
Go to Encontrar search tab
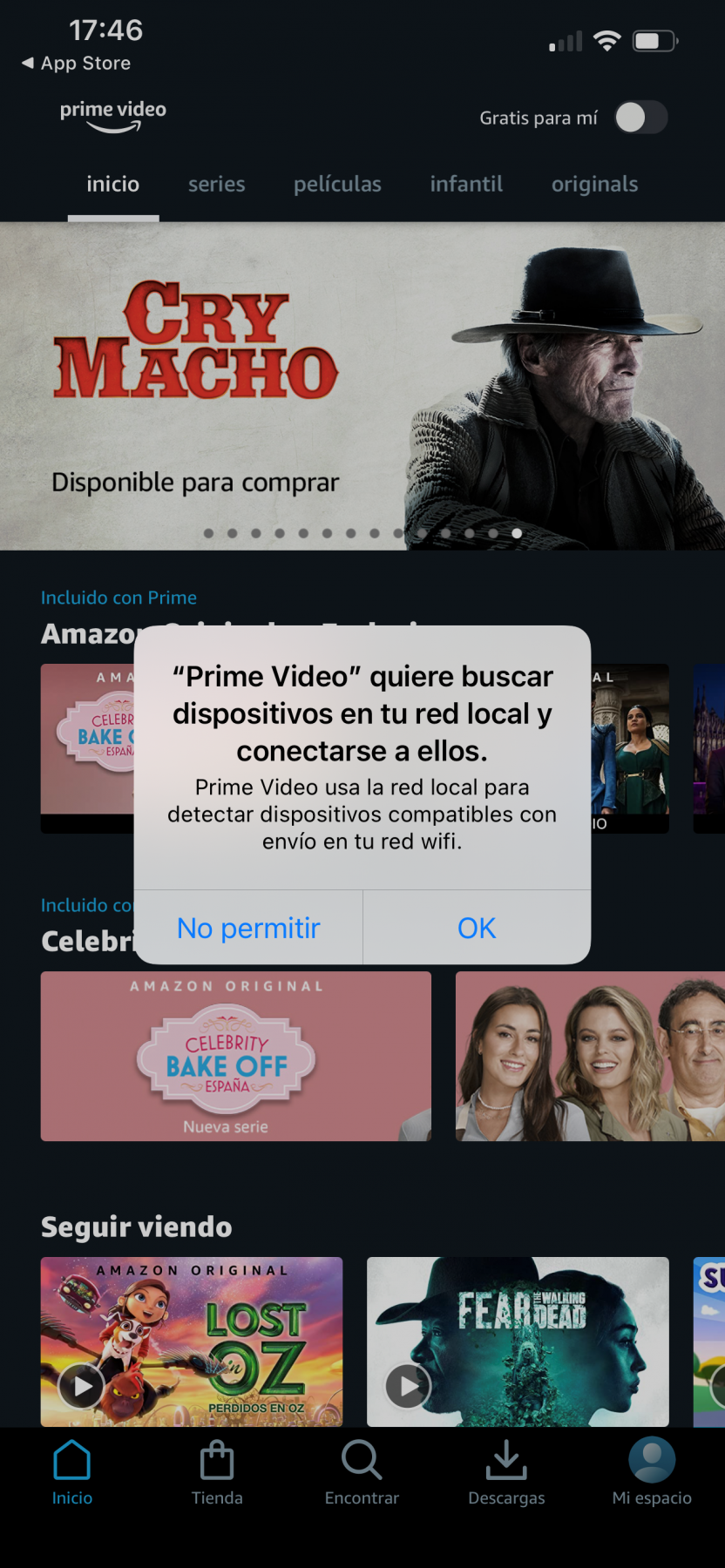pos(362,1474)
